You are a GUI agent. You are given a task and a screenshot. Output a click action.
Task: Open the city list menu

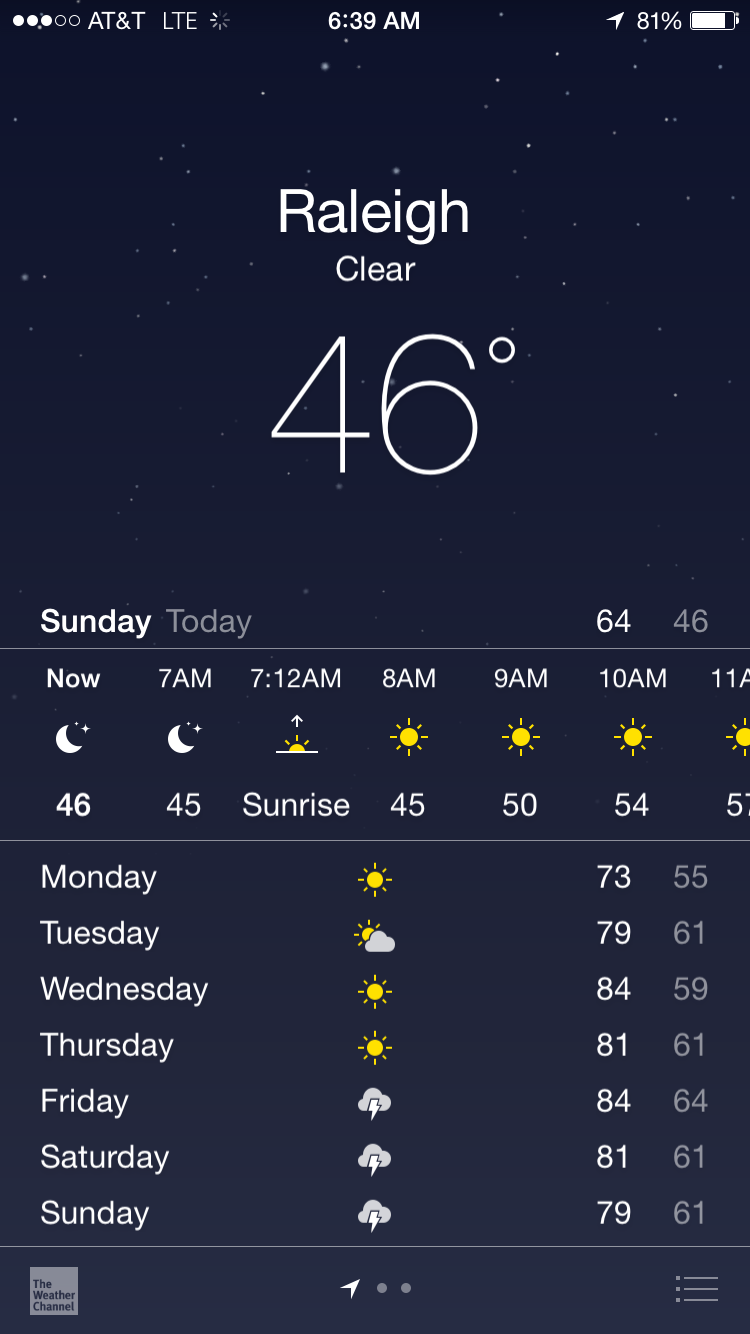(697, 1289)
